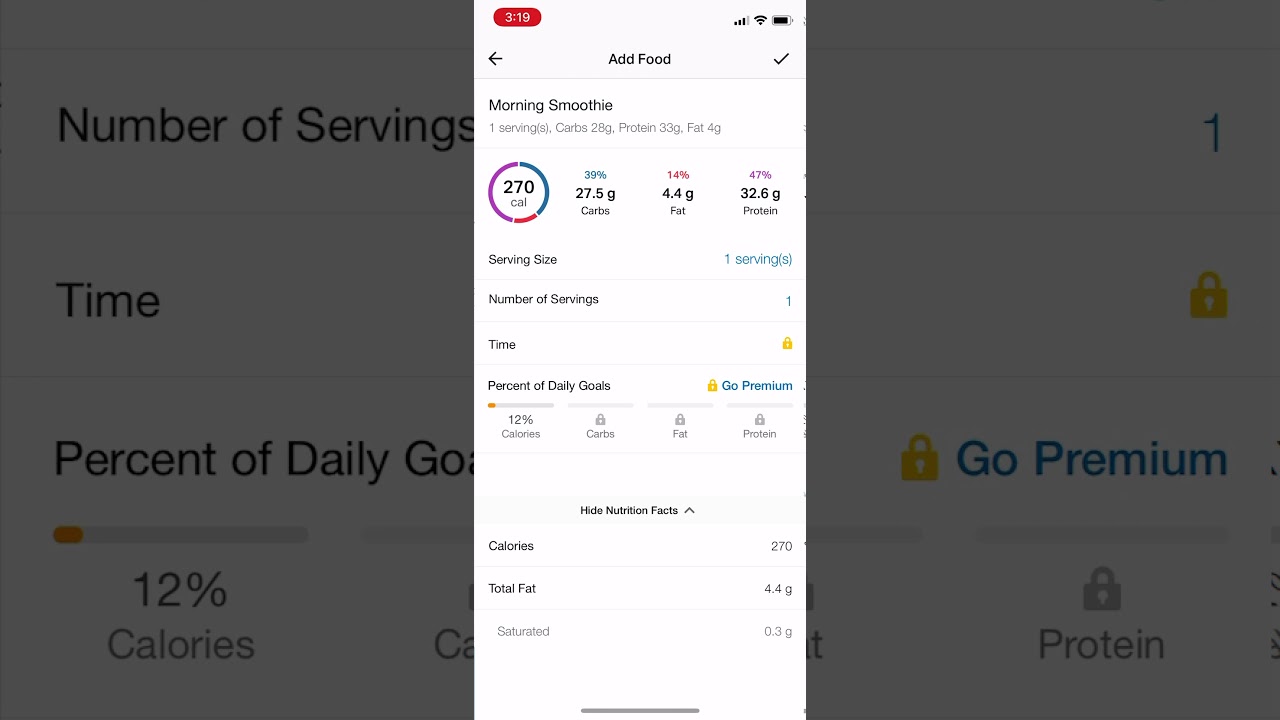Screen dimensions: 1280x720
Task: Go back using the arrow icon
Action: click(495, 59)
